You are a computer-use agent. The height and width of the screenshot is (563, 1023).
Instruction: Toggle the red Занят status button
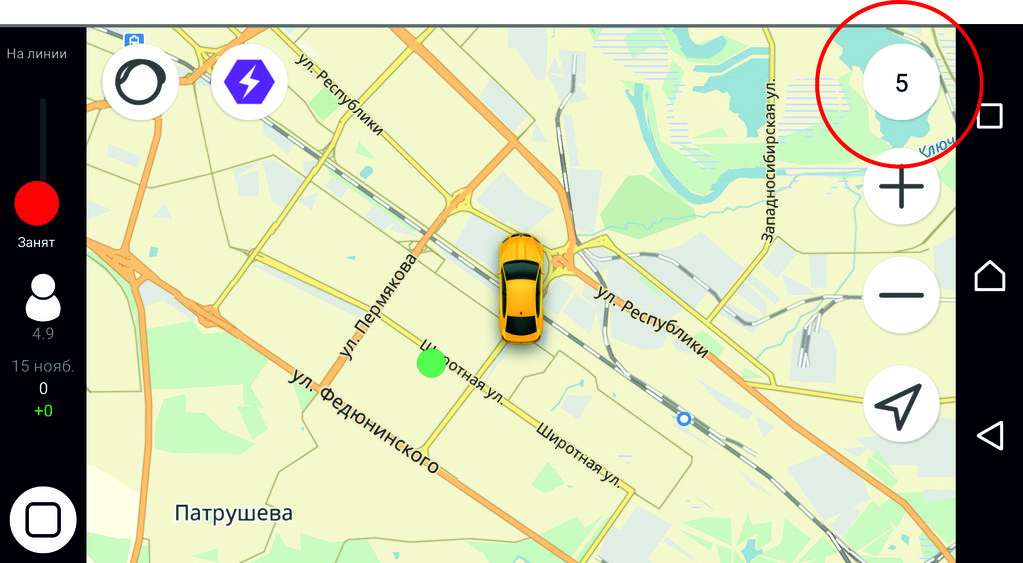point(37,203)
